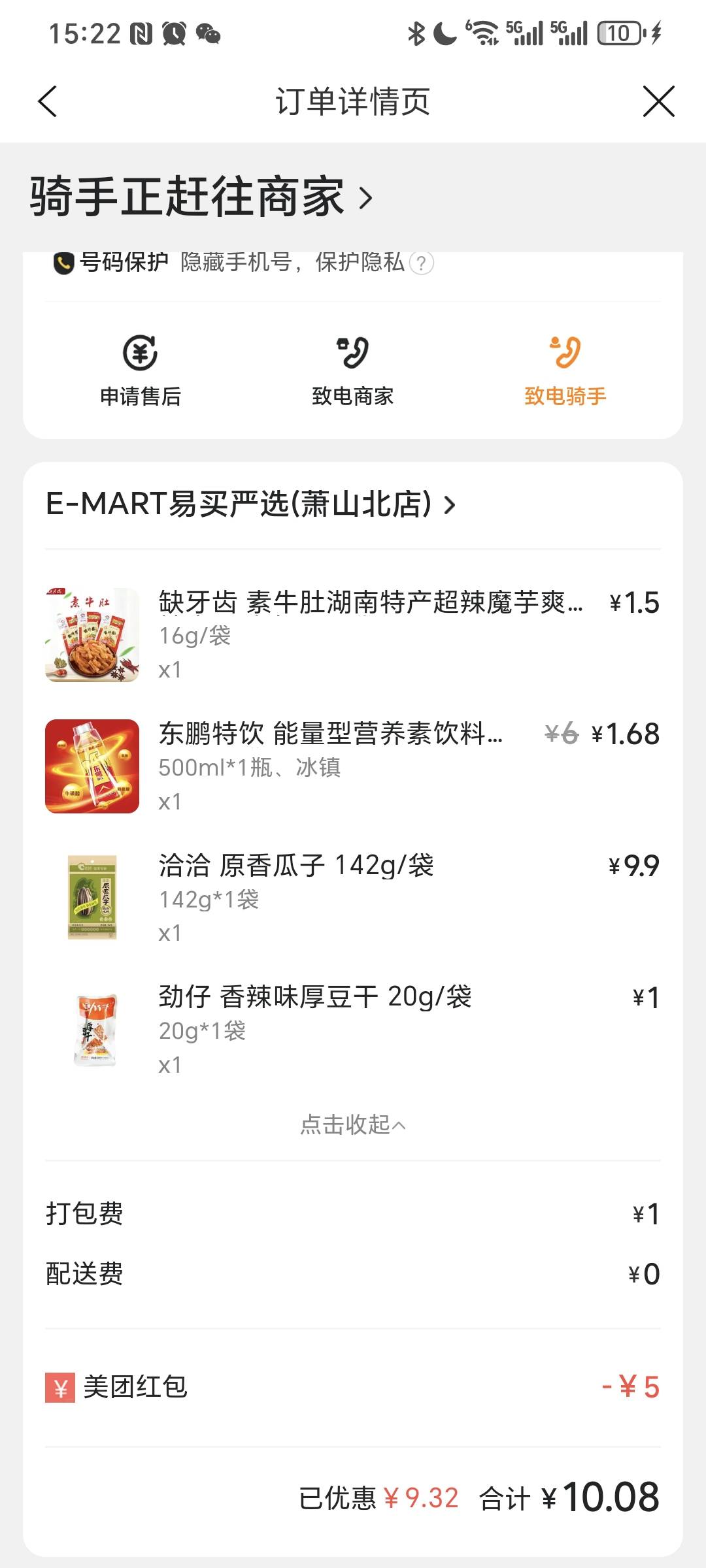Go back from the order details page

pyautogui.click(x=48, y=102)
